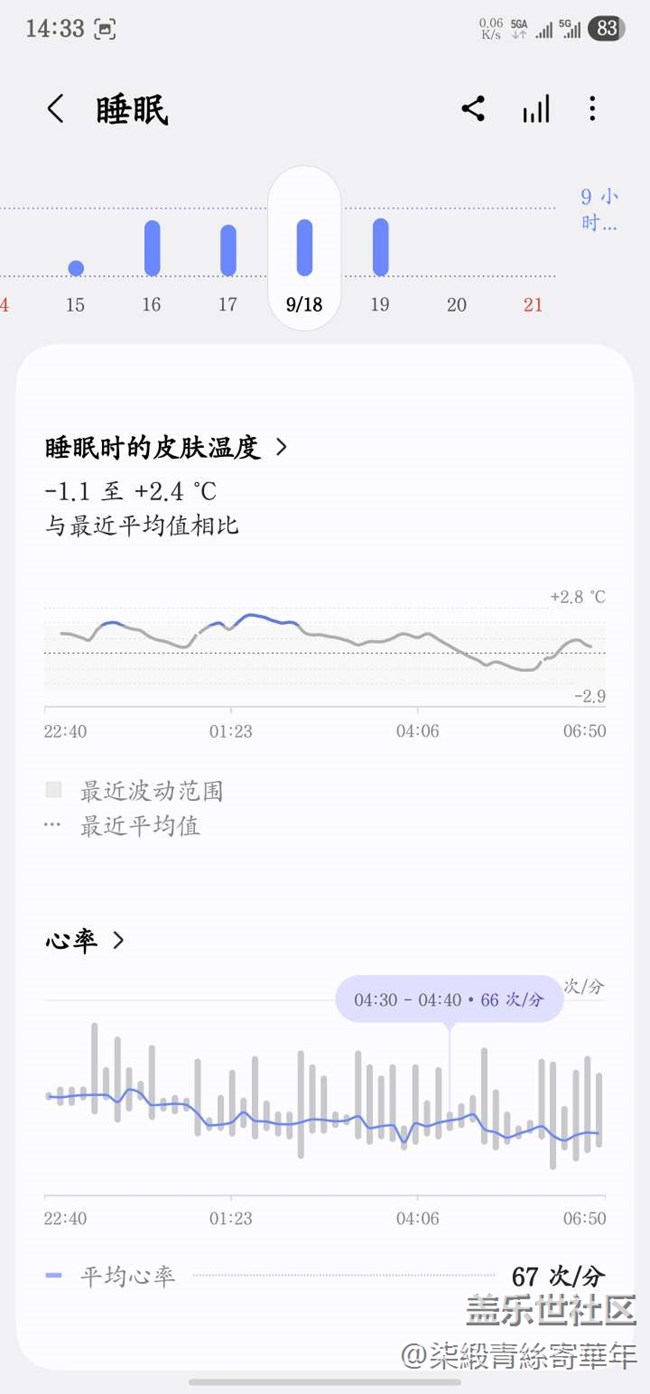Select day 21 in the date strip

pyautogui.click(x=533, y=304)
